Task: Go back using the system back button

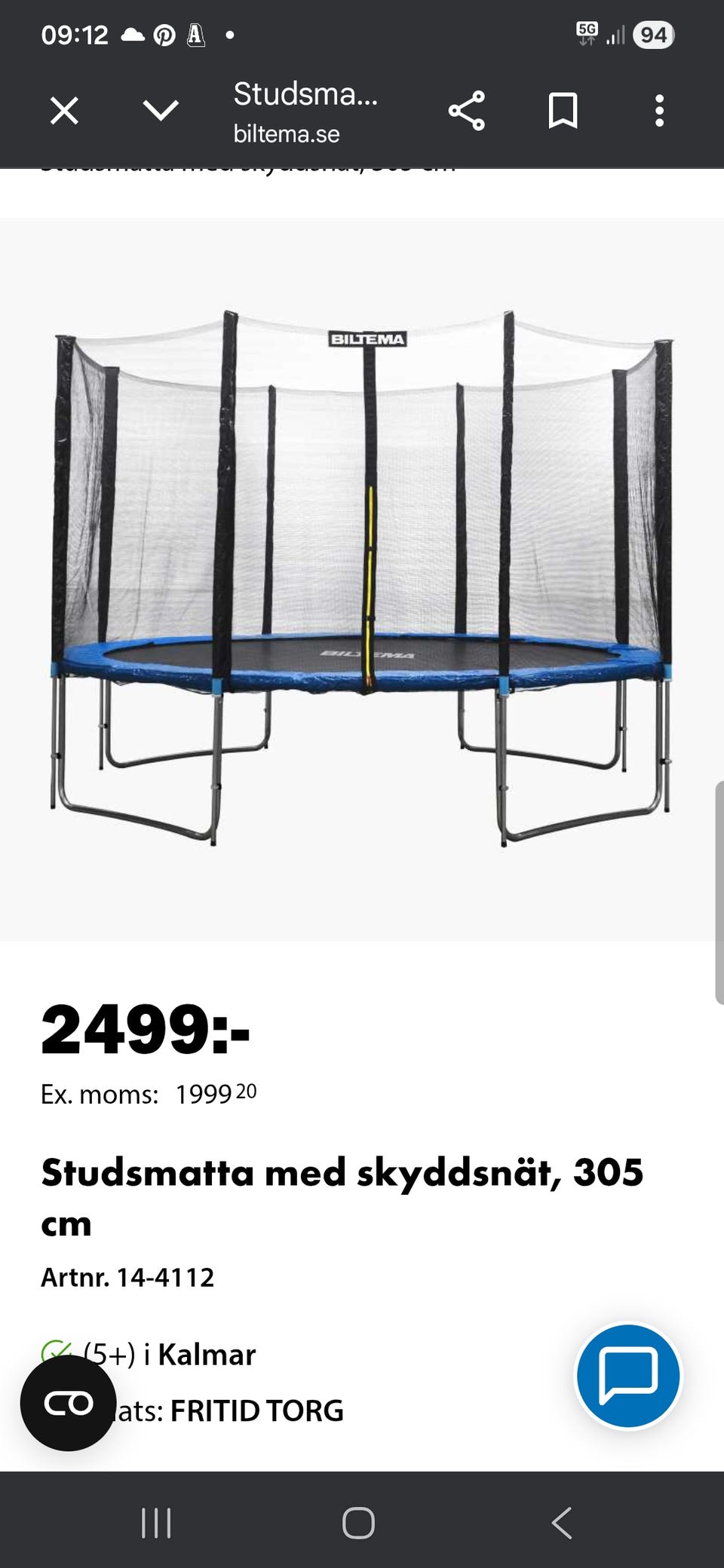Action: click(562, 1523)
